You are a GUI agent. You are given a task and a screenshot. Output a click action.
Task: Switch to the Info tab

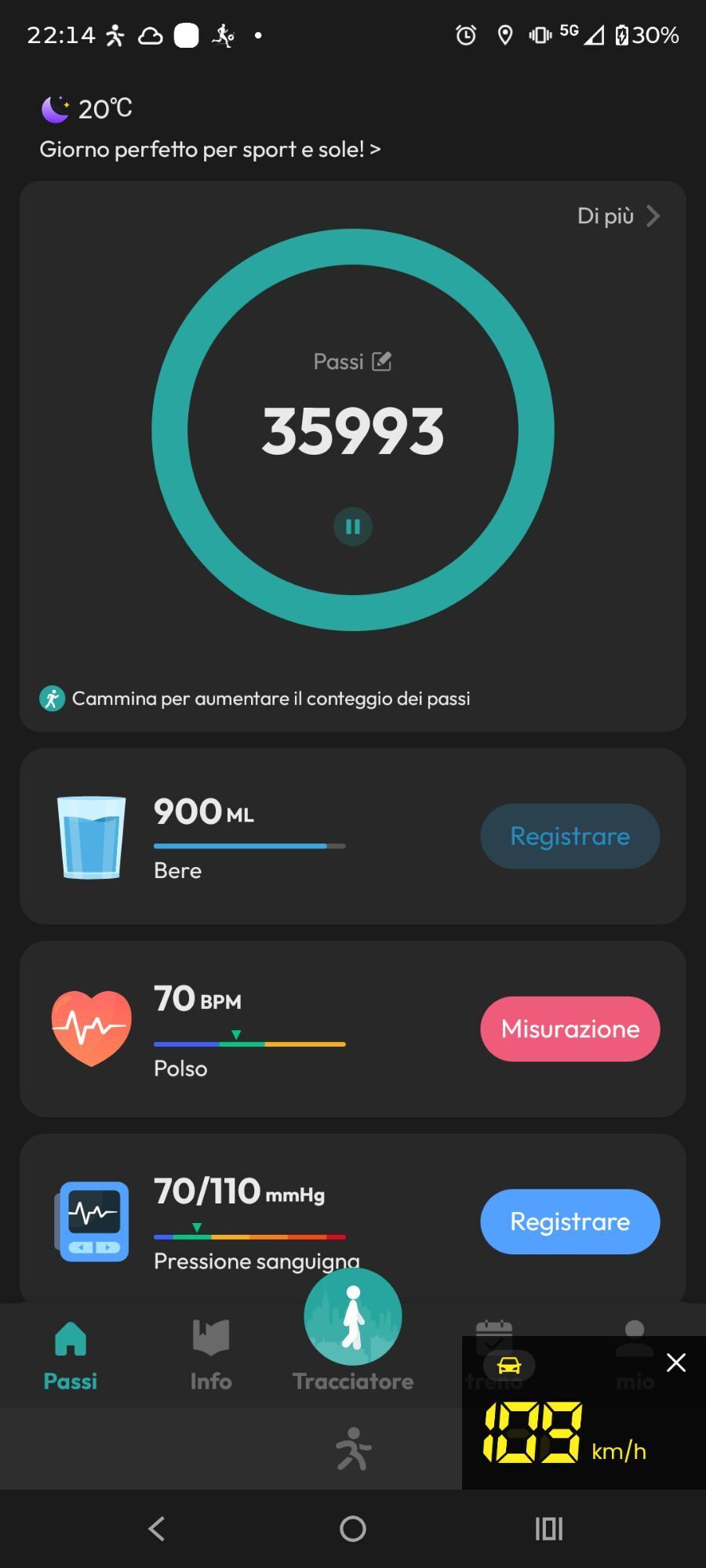click(211, 1355)
